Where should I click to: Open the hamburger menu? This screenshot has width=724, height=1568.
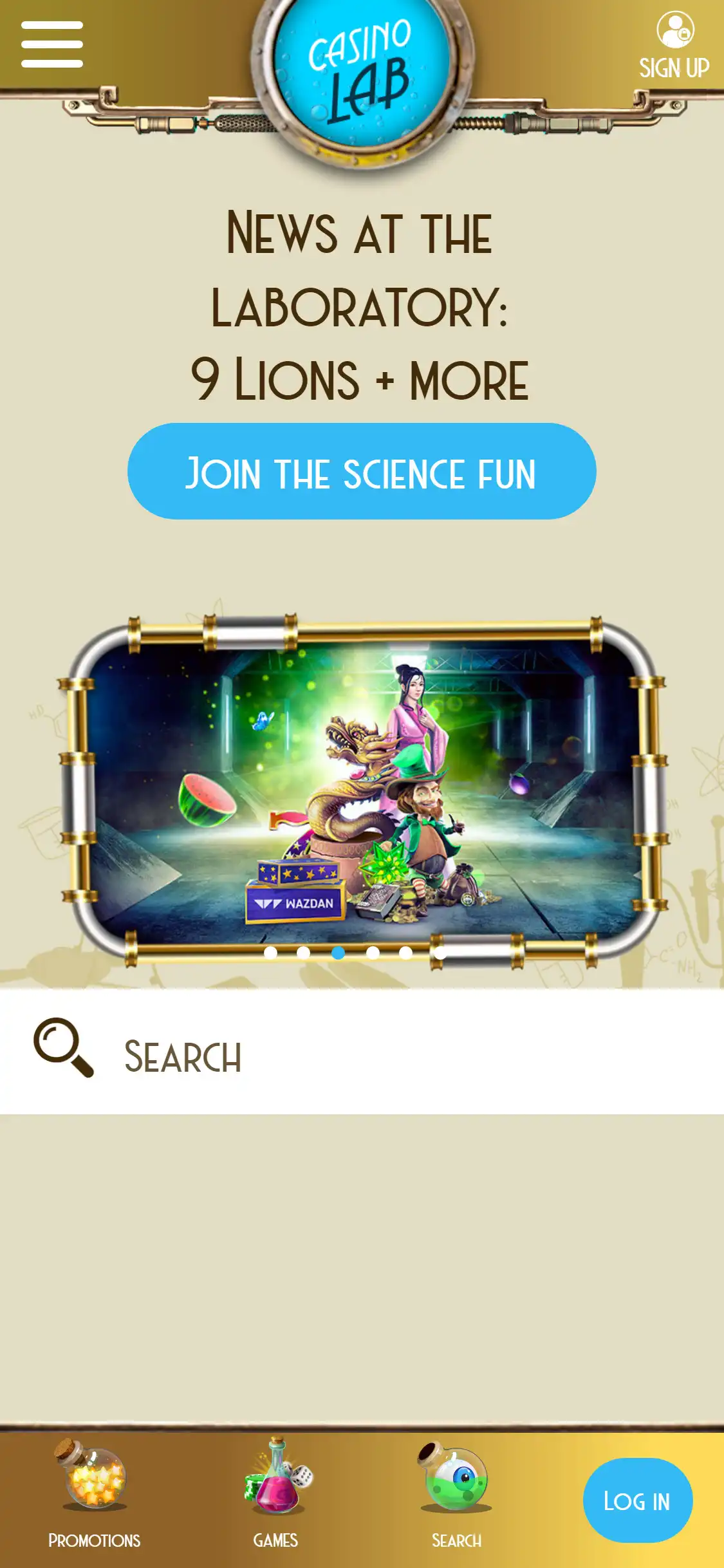51,44
